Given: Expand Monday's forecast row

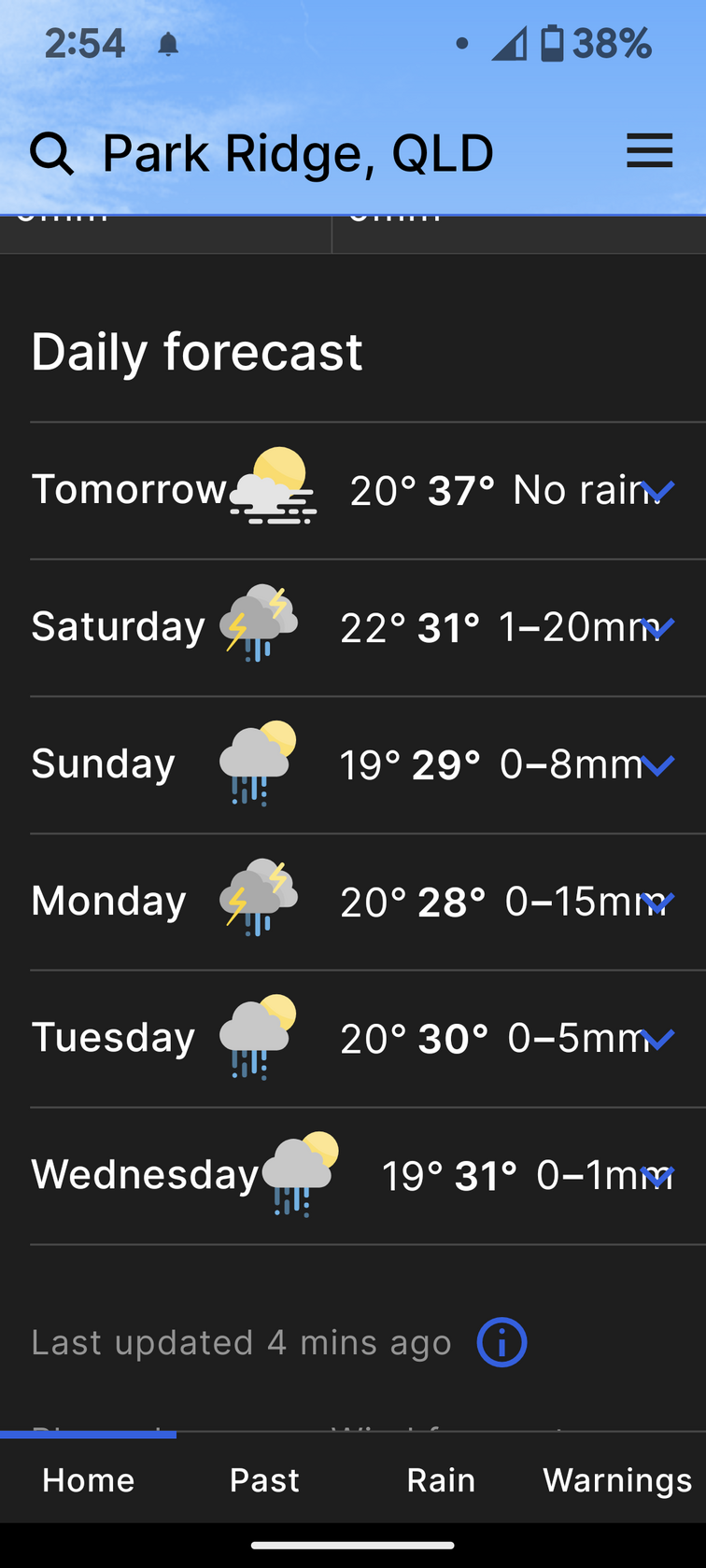Looking at the screenshot, I should (657, 903).
